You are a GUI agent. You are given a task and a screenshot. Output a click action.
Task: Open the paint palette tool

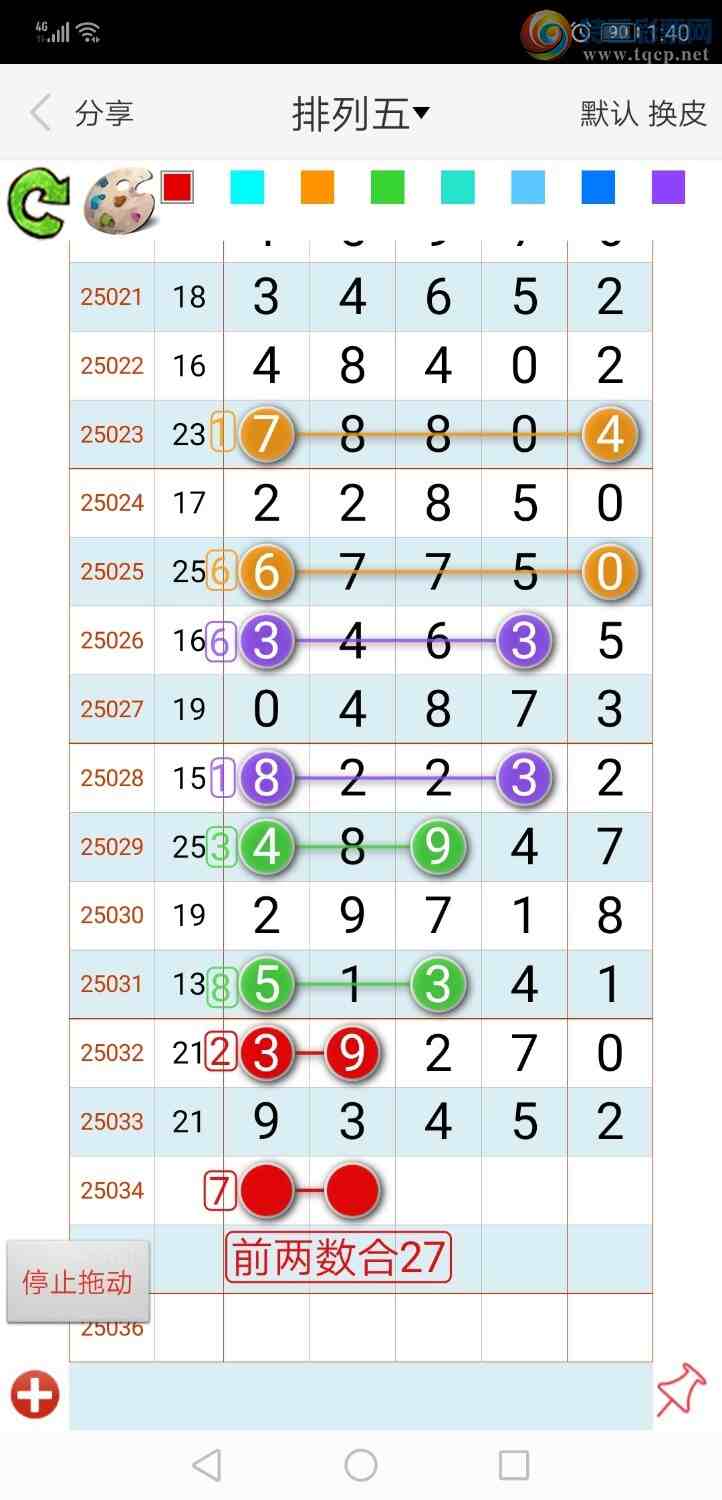point(119,202)
